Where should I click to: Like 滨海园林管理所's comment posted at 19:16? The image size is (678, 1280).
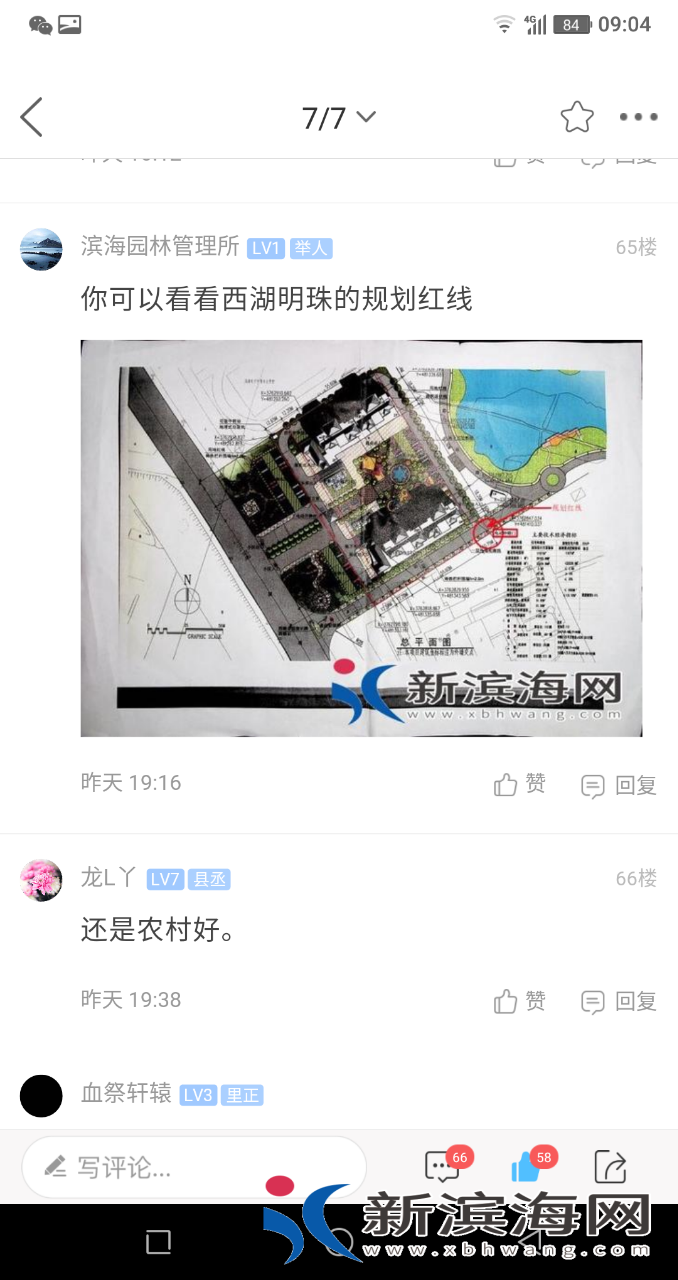[520, 785]
